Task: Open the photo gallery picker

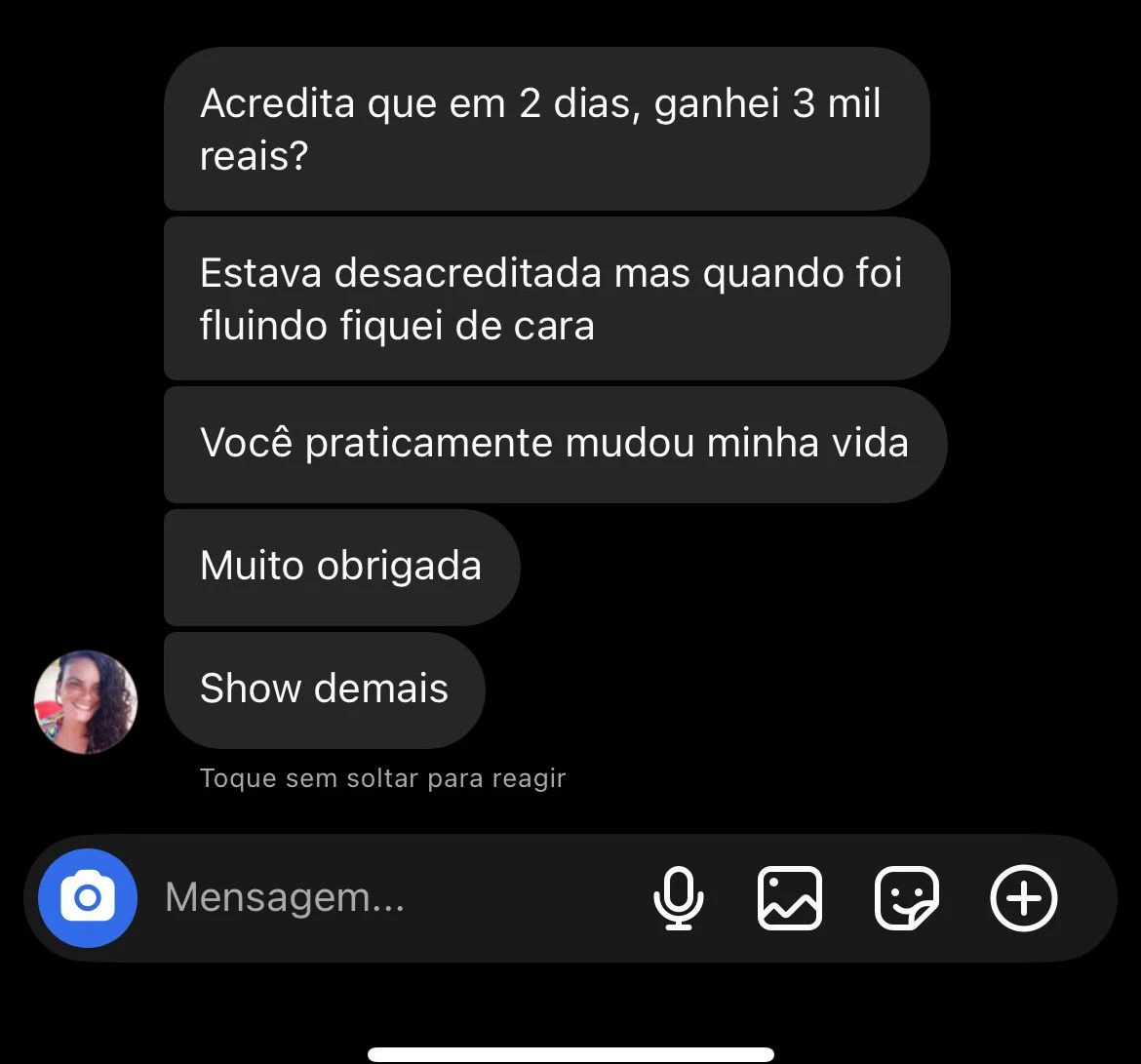Action: [790, 898]
